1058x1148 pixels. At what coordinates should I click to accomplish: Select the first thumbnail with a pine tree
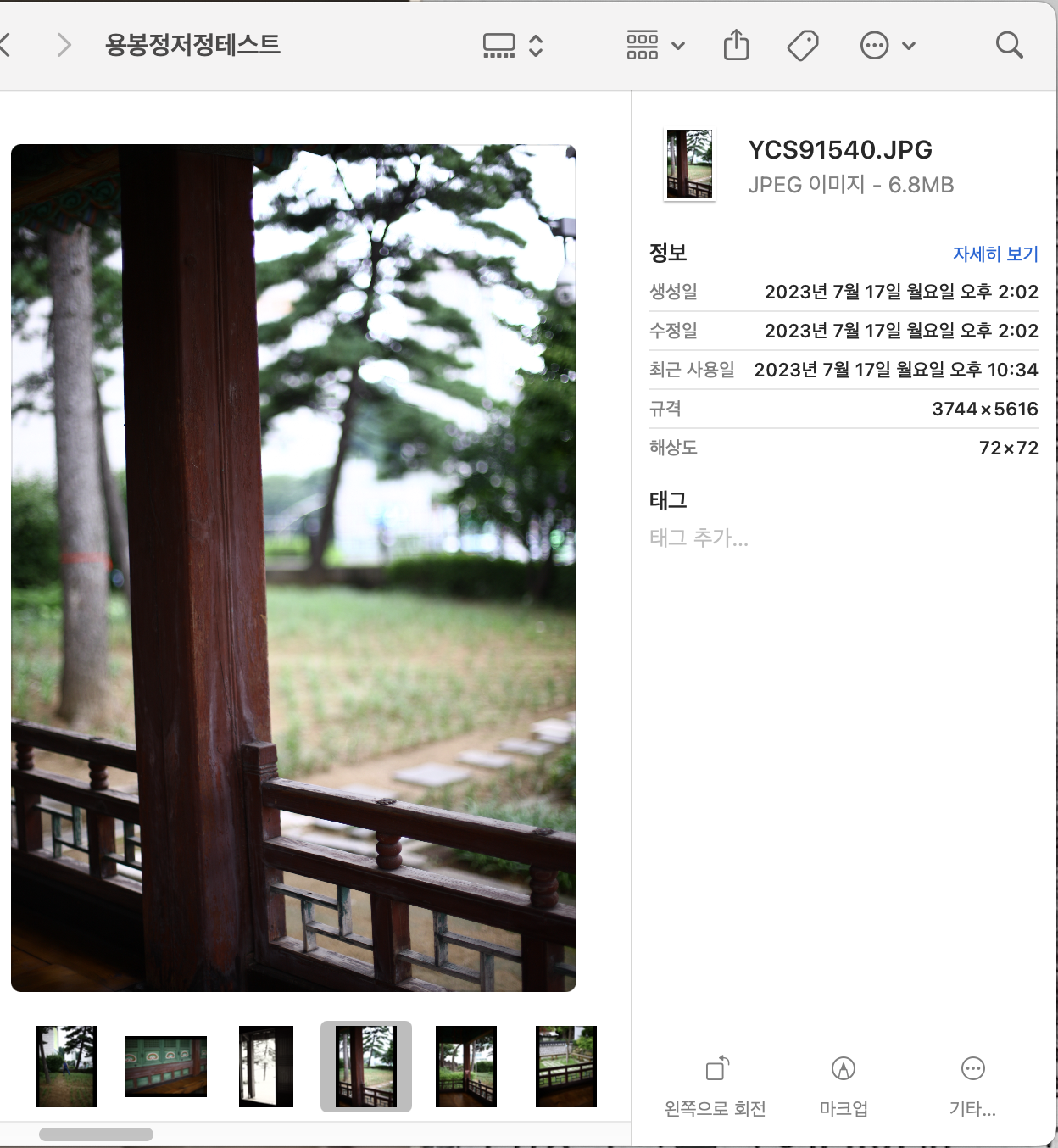point(66,1066)
